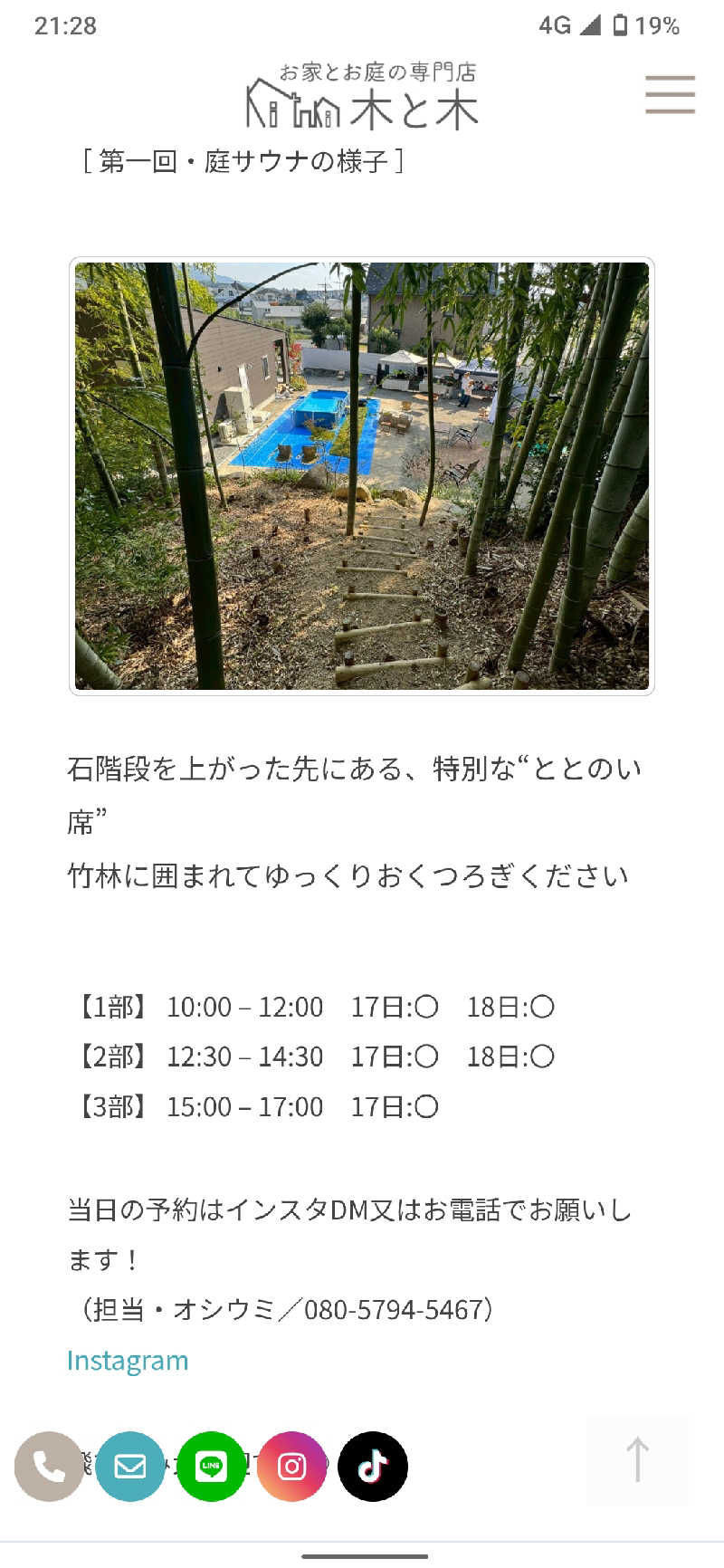
Task: Open the hamburger navigation menu
Action: pos(670,95)
